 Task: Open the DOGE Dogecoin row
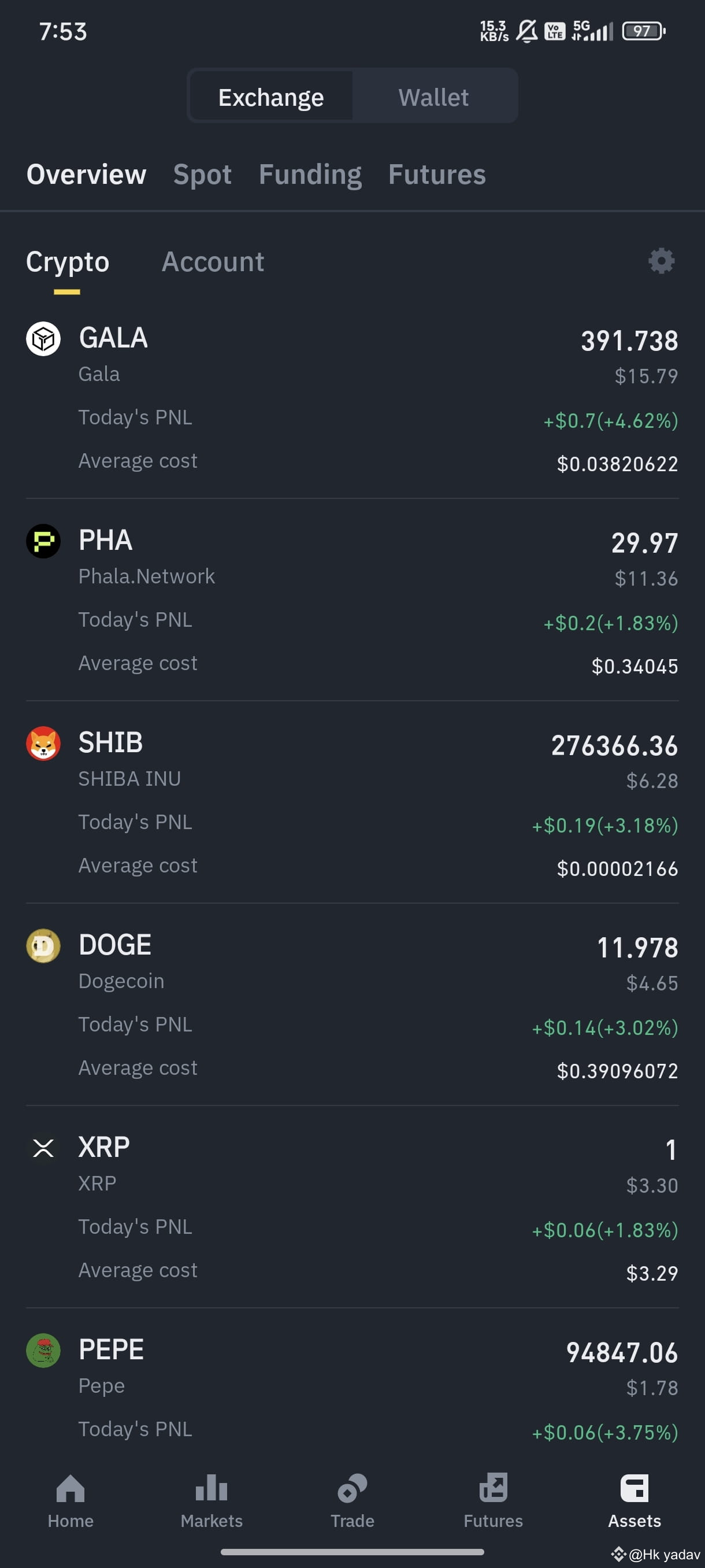pos(352,1005)
